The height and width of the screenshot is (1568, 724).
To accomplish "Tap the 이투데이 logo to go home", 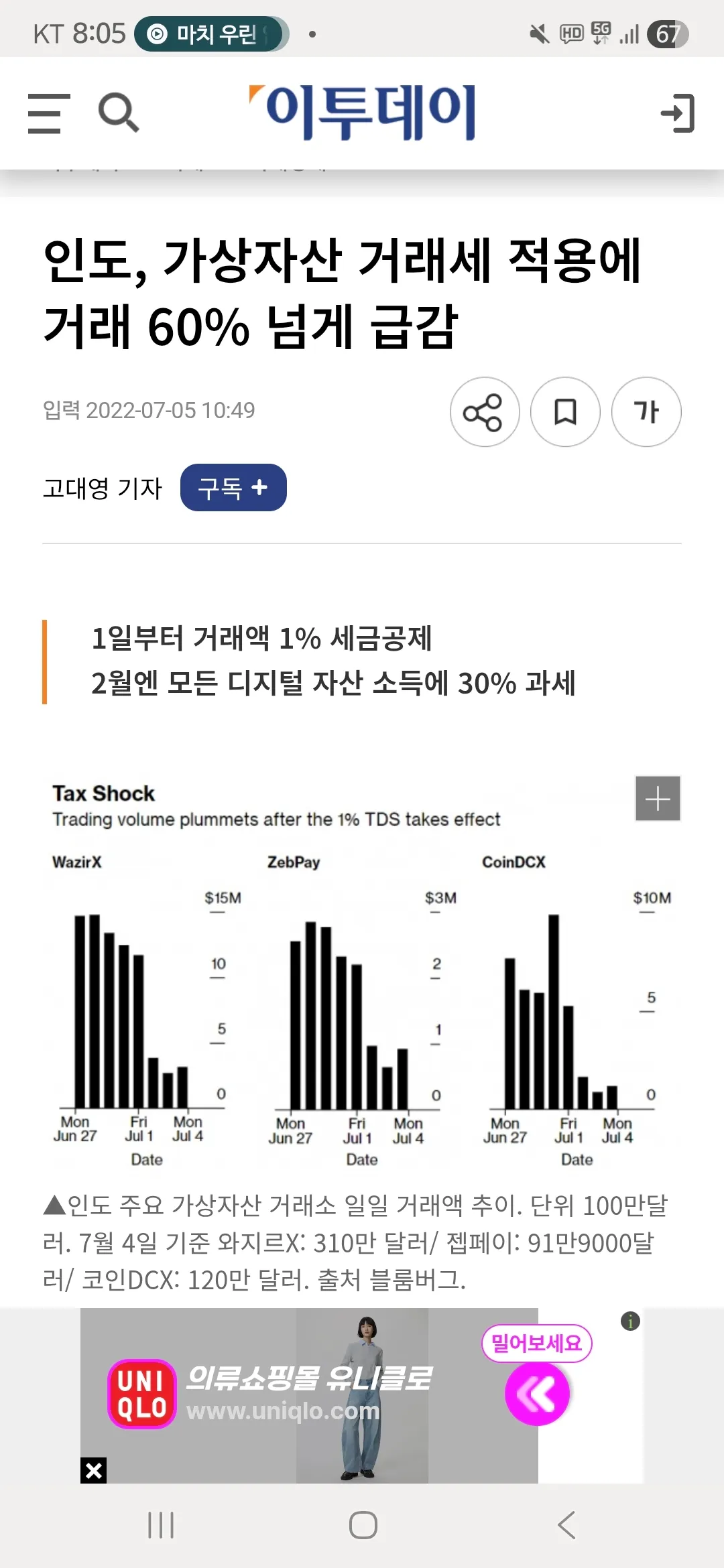I will [x=362, y=113].
